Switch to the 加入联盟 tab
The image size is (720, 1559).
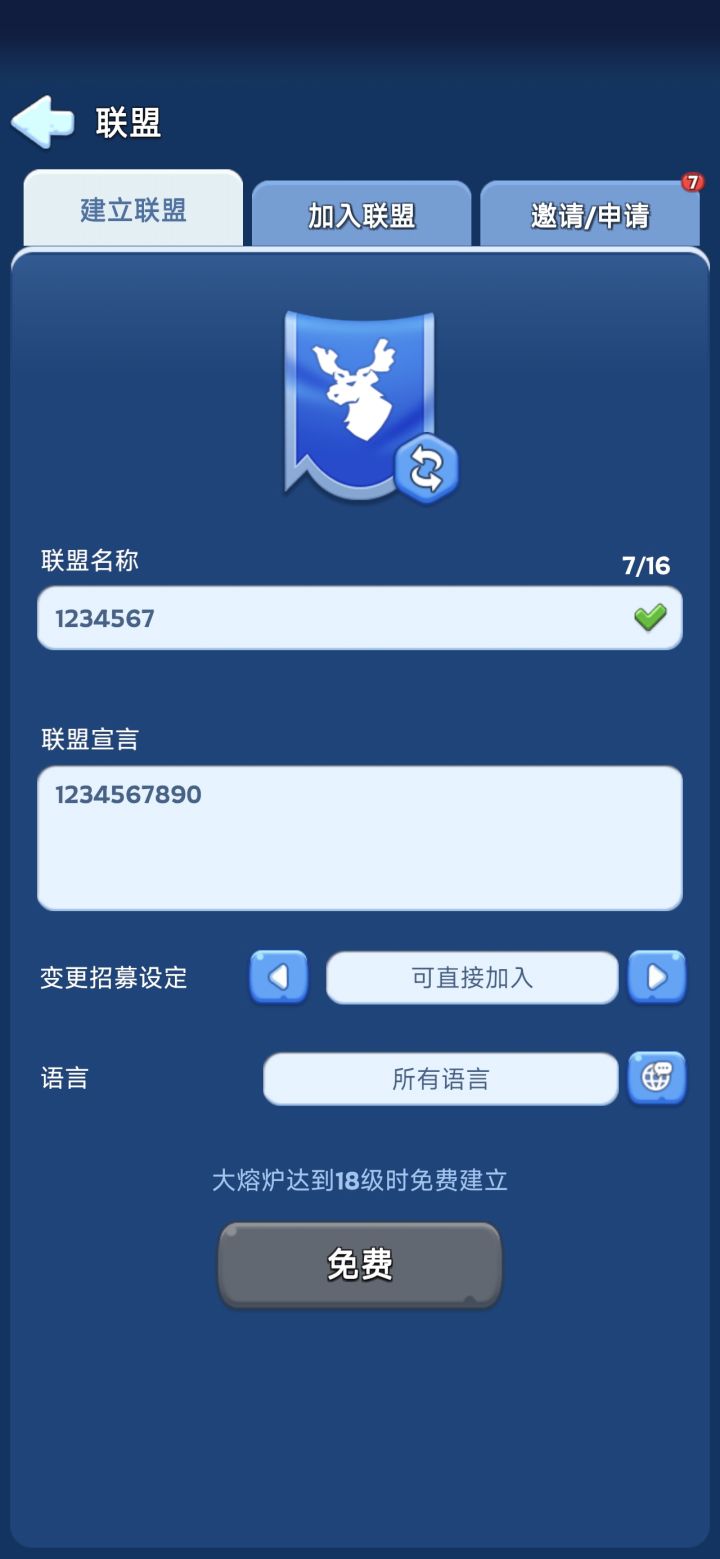click(361, 213)
